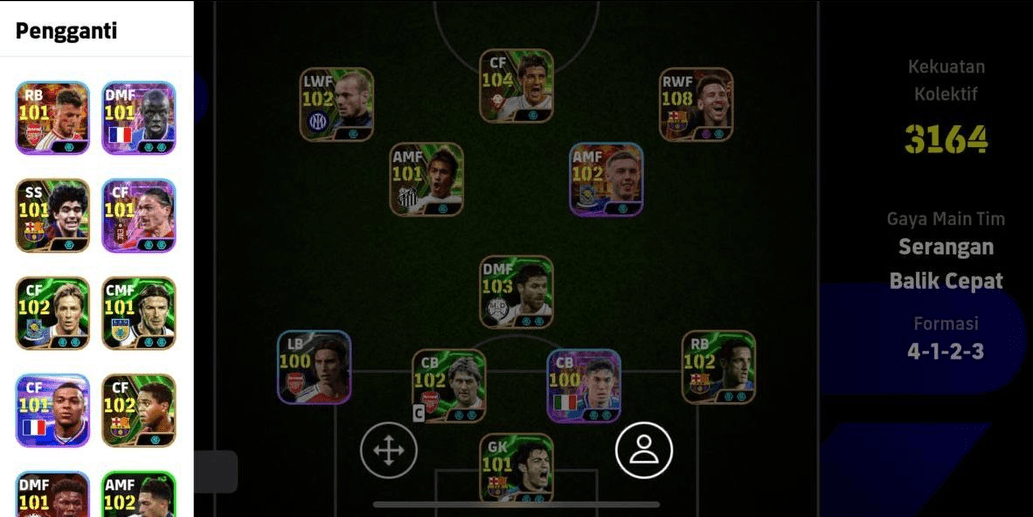Select the DMF 103 midfielder card

click(x=516, y=291)
